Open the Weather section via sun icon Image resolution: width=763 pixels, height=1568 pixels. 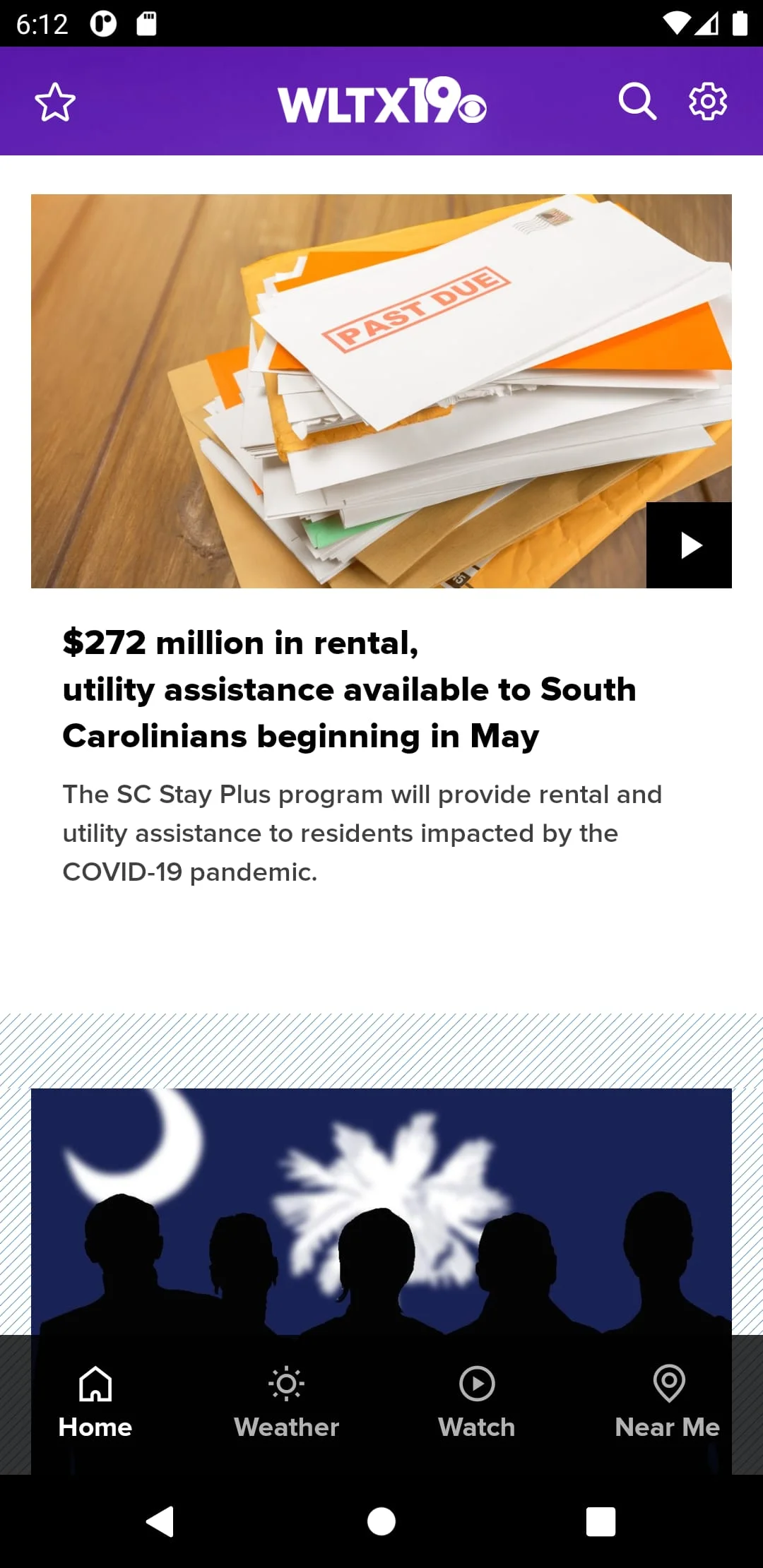(286, 1384)
